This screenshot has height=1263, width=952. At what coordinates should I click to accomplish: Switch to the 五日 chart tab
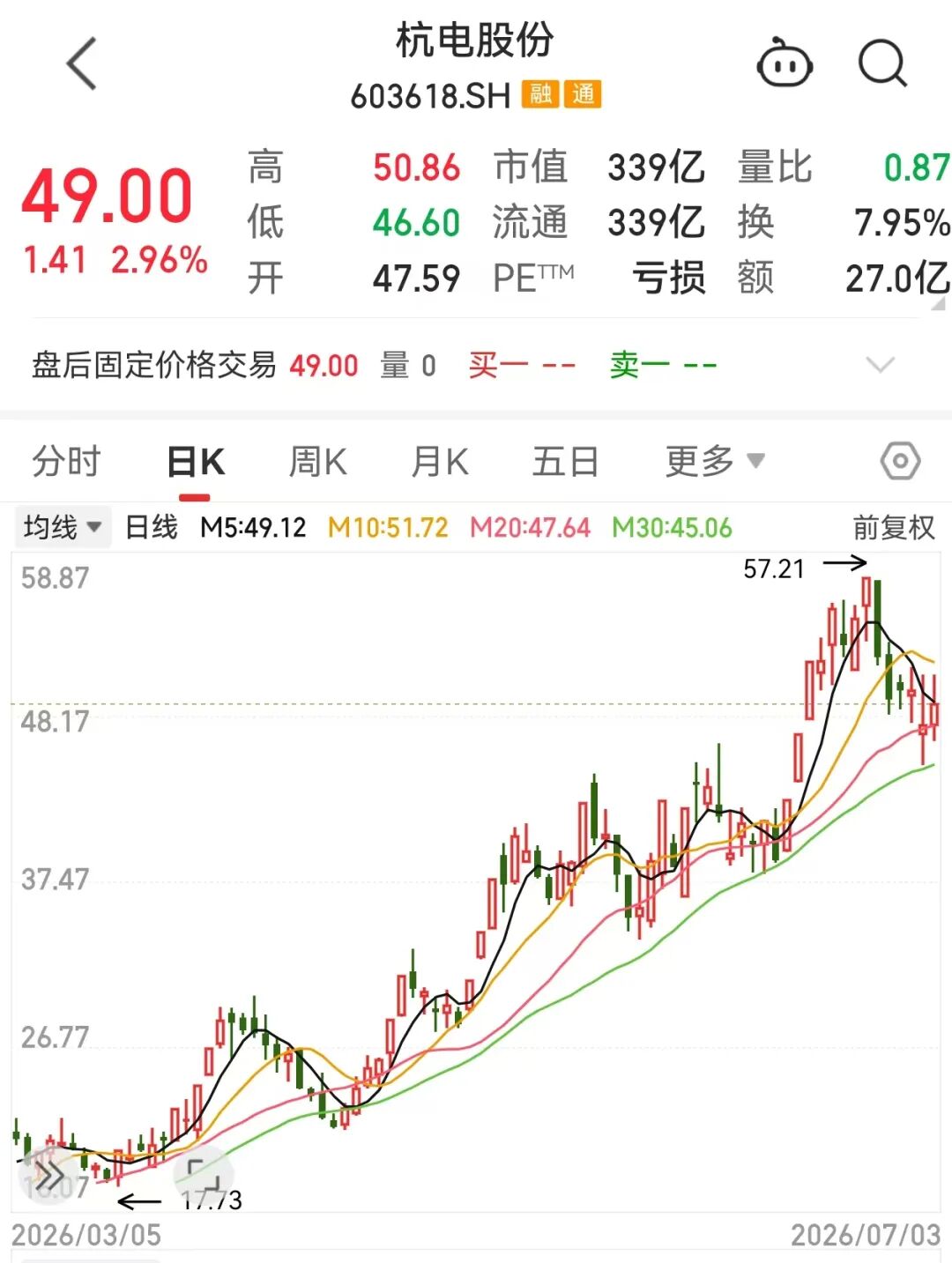pyautogui.click(x=565, y=461)
